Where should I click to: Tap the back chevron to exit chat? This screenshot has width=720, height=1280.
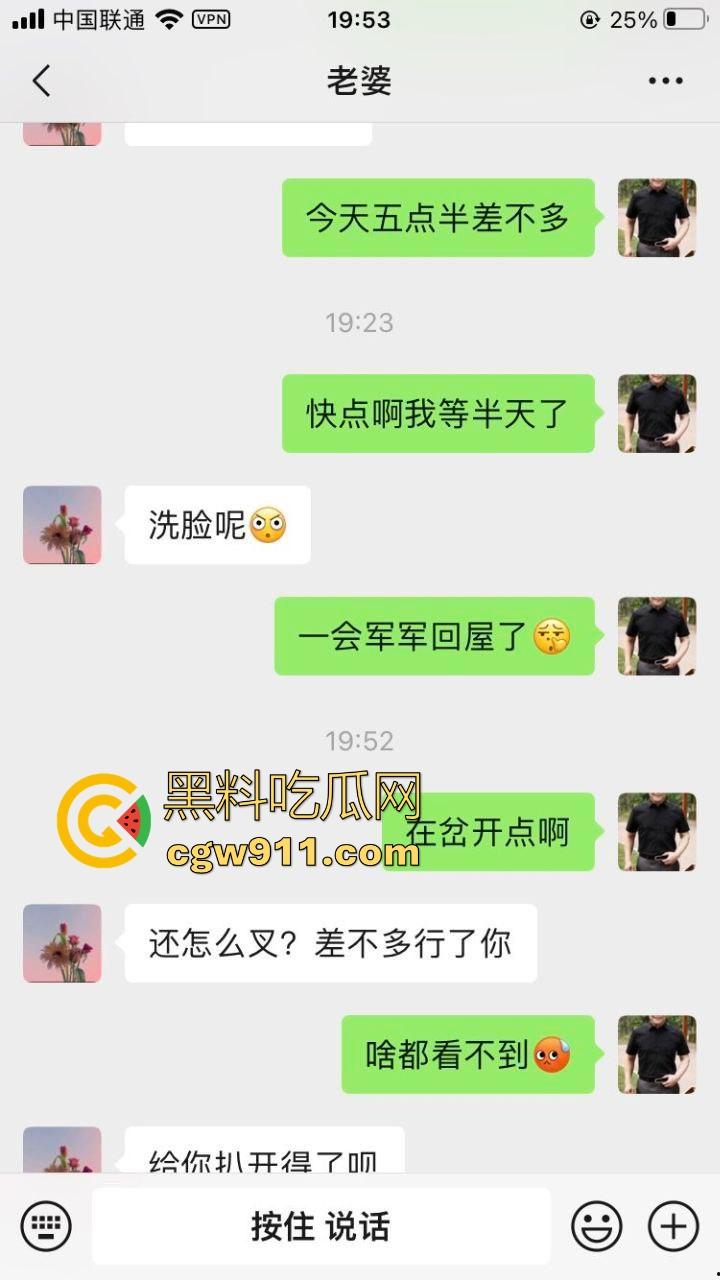40,80
